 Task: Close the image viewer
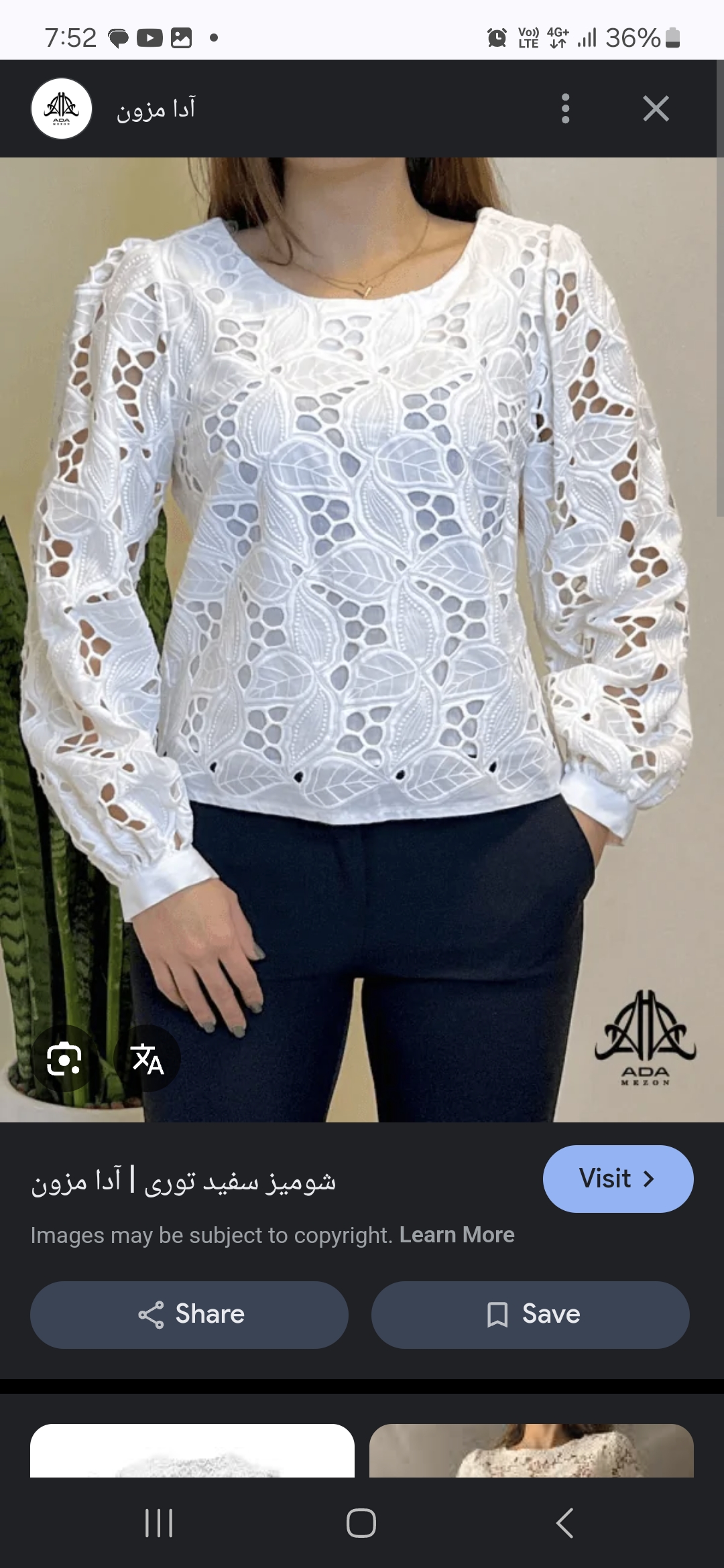655,109
